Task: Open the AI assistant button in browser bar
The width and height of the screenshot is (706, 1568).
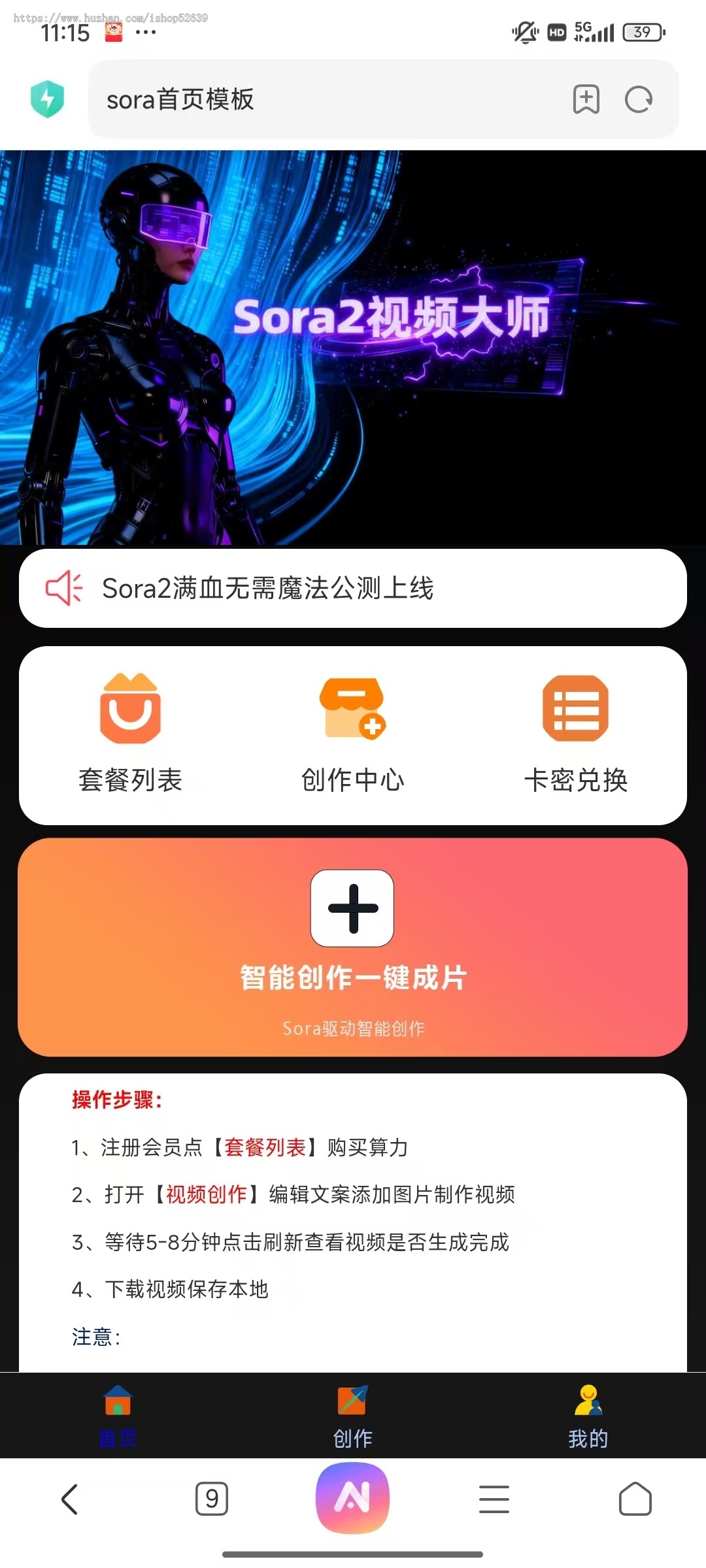Action: (353, 1497)
